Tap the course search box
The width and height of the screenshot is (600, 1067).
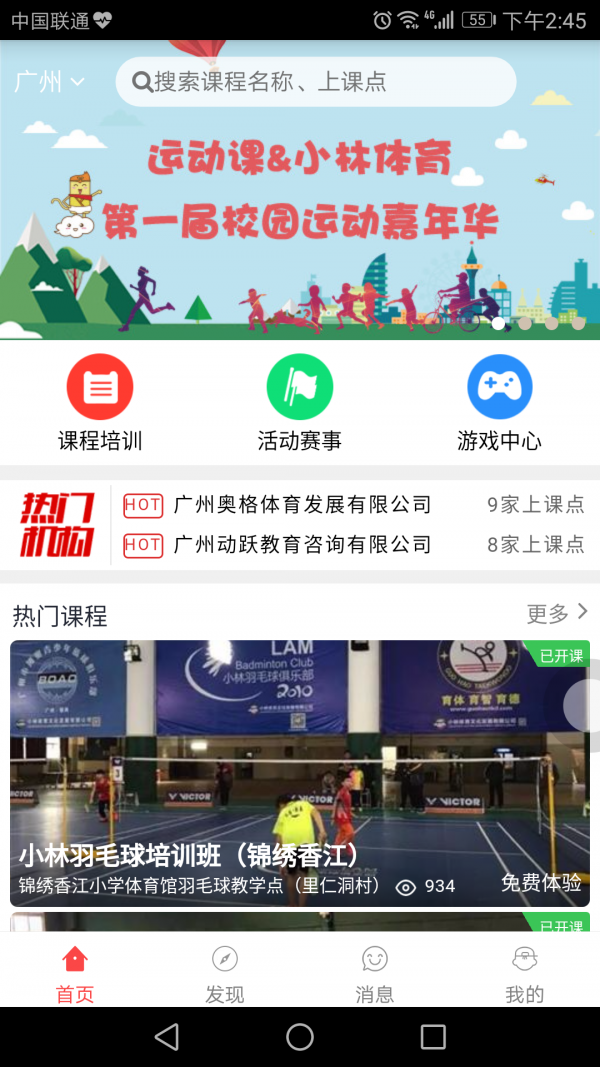(x=315, y=82)
